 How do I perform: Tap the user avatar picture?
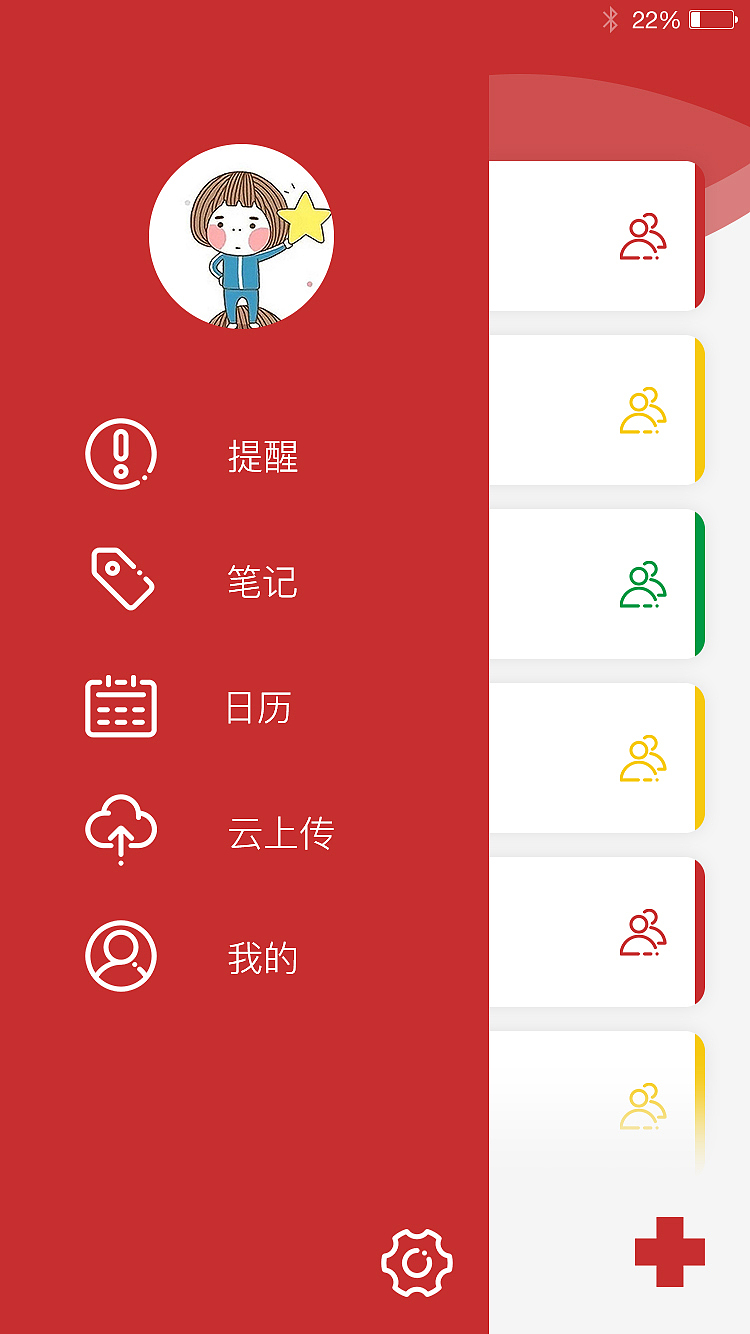(241, 235)
